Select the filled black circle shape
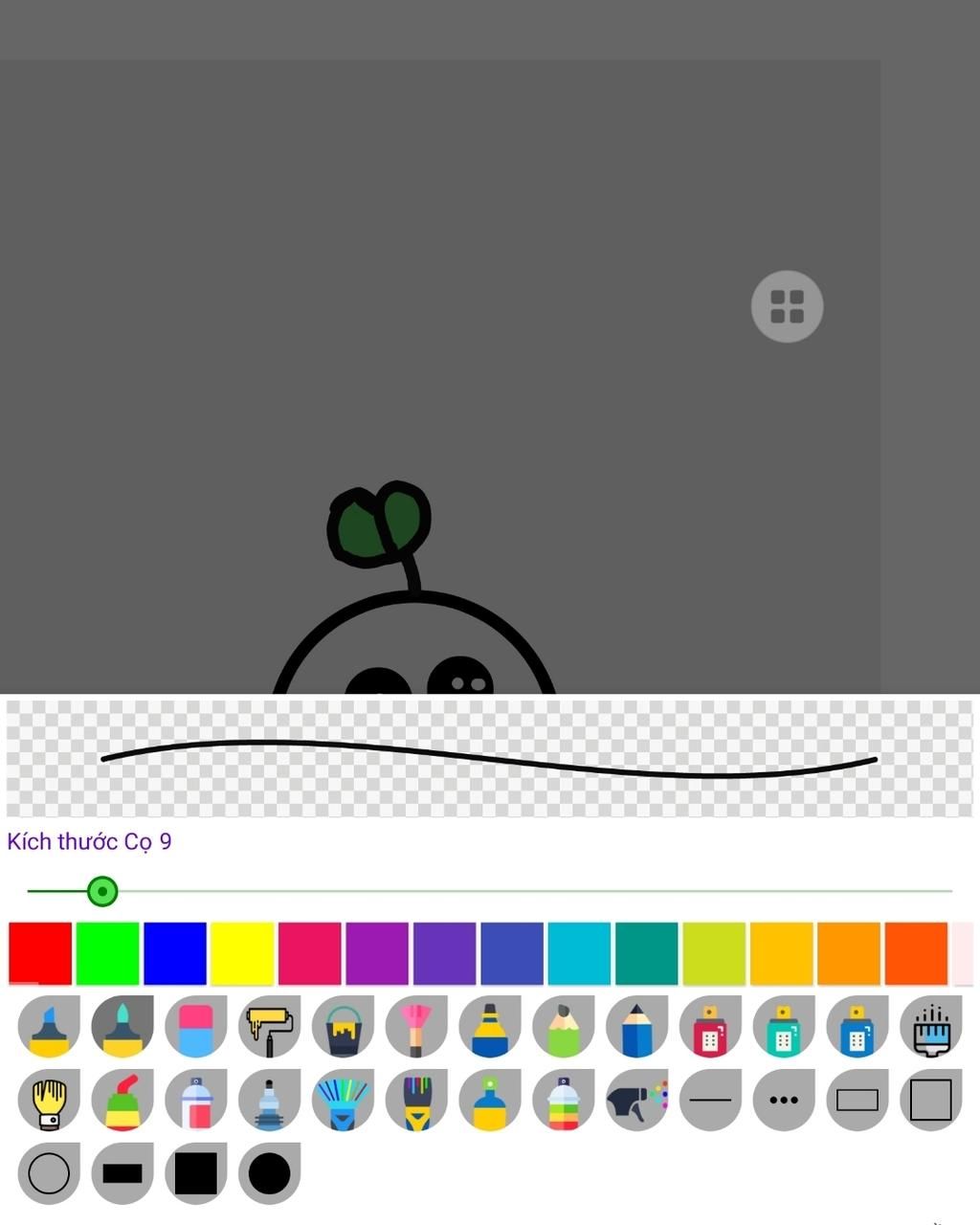980x1225 pixels. point(270,1173)
